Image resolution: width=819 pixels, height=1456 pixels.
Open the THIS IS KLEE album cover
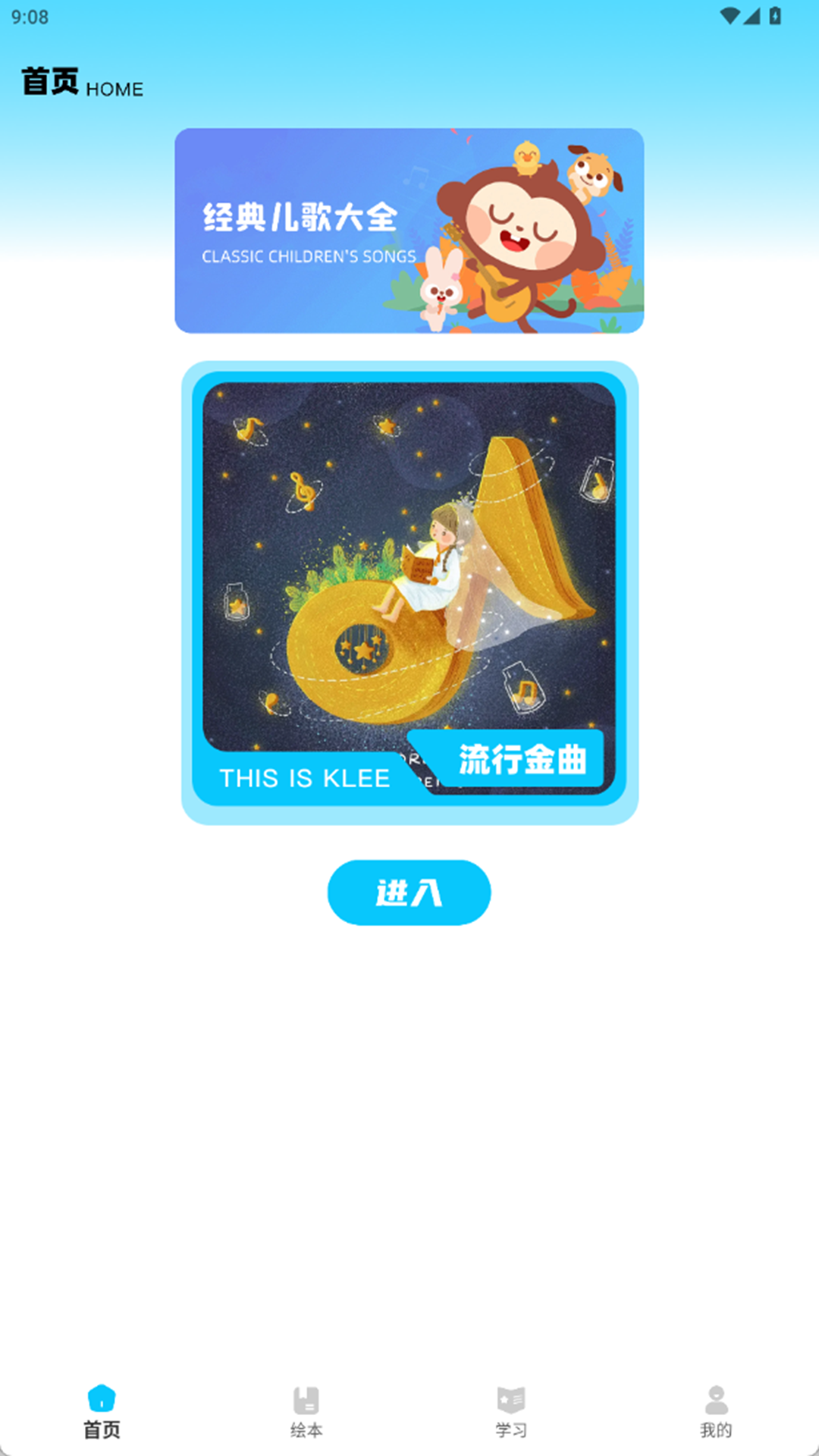click(x=409, y=591)
